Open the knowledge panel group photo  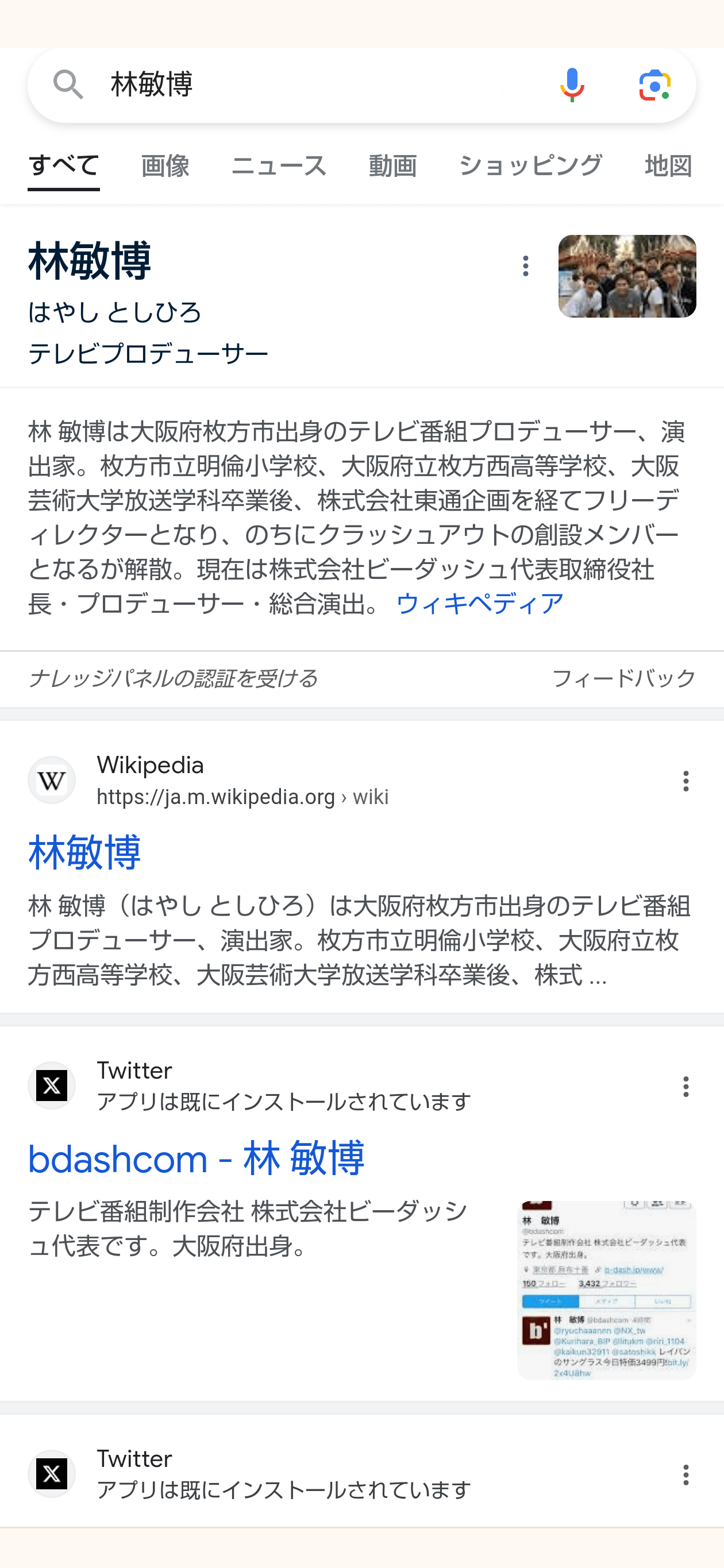626,276
